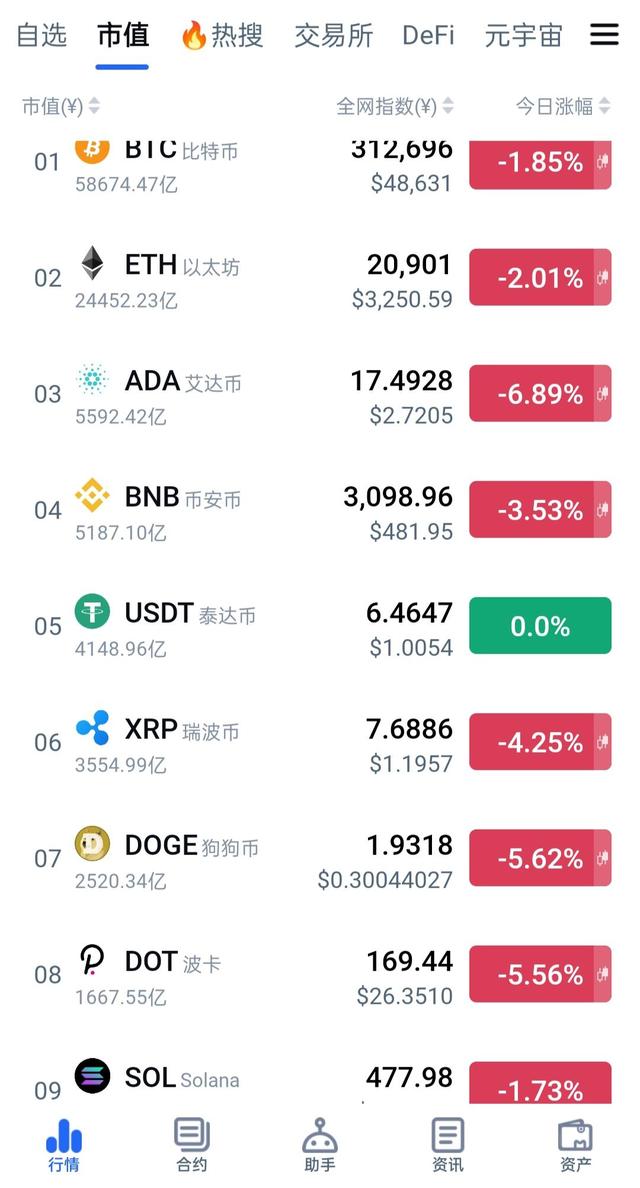
Task: Open the 助手 robot tab
Action: 320,1146
